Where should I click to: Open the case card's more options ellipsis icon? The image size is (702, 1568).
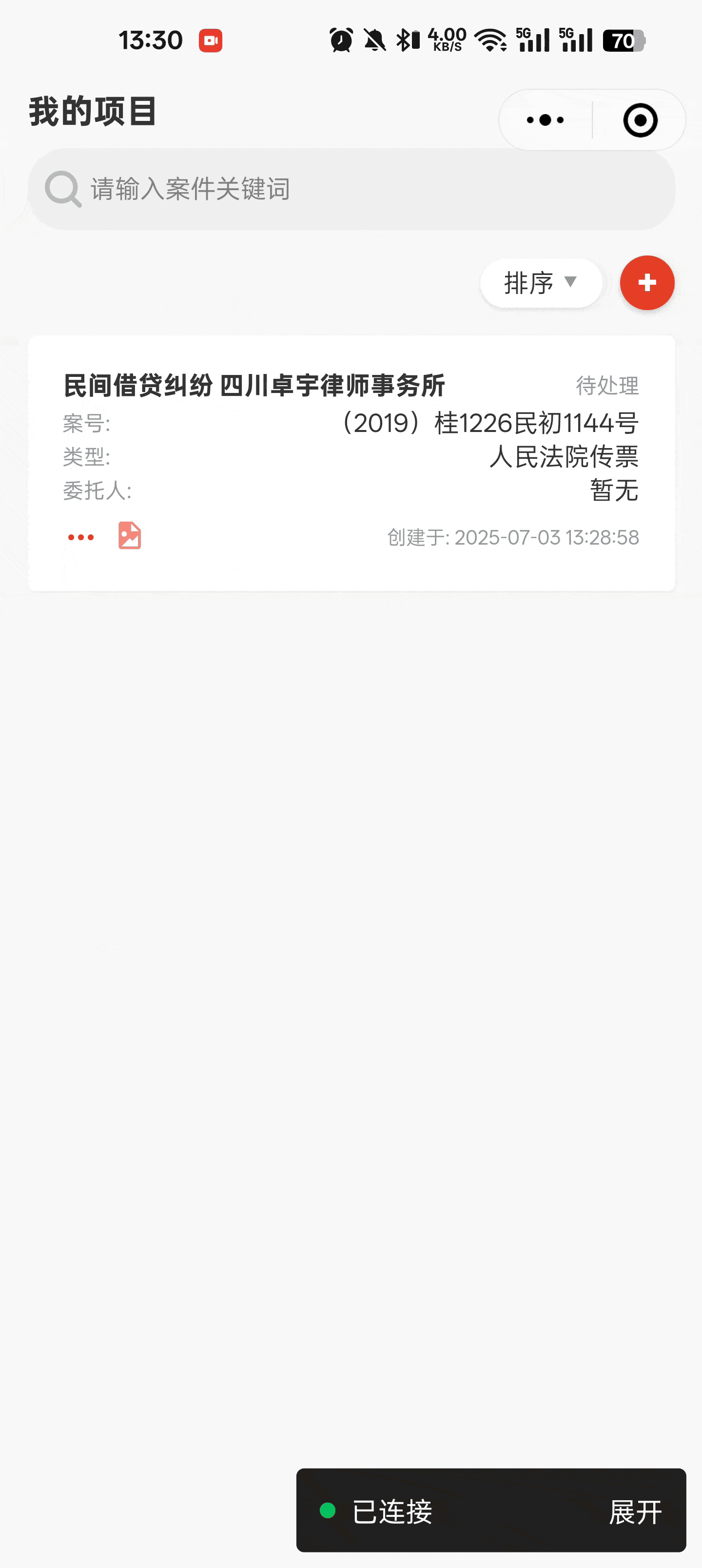[x=81, y=536]
